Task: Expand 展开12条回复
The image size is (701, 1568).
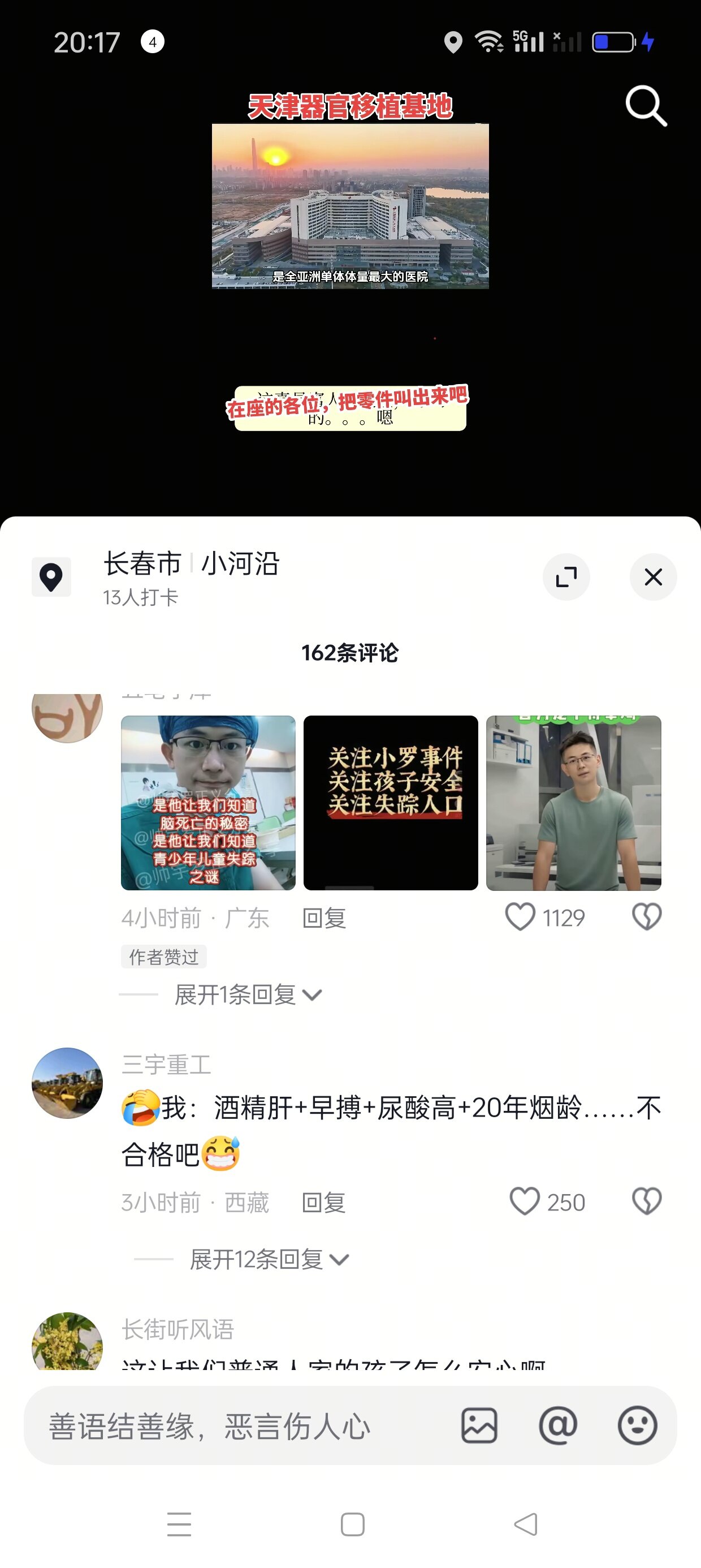Action: pyautogui.click(x=269, y=1259)
